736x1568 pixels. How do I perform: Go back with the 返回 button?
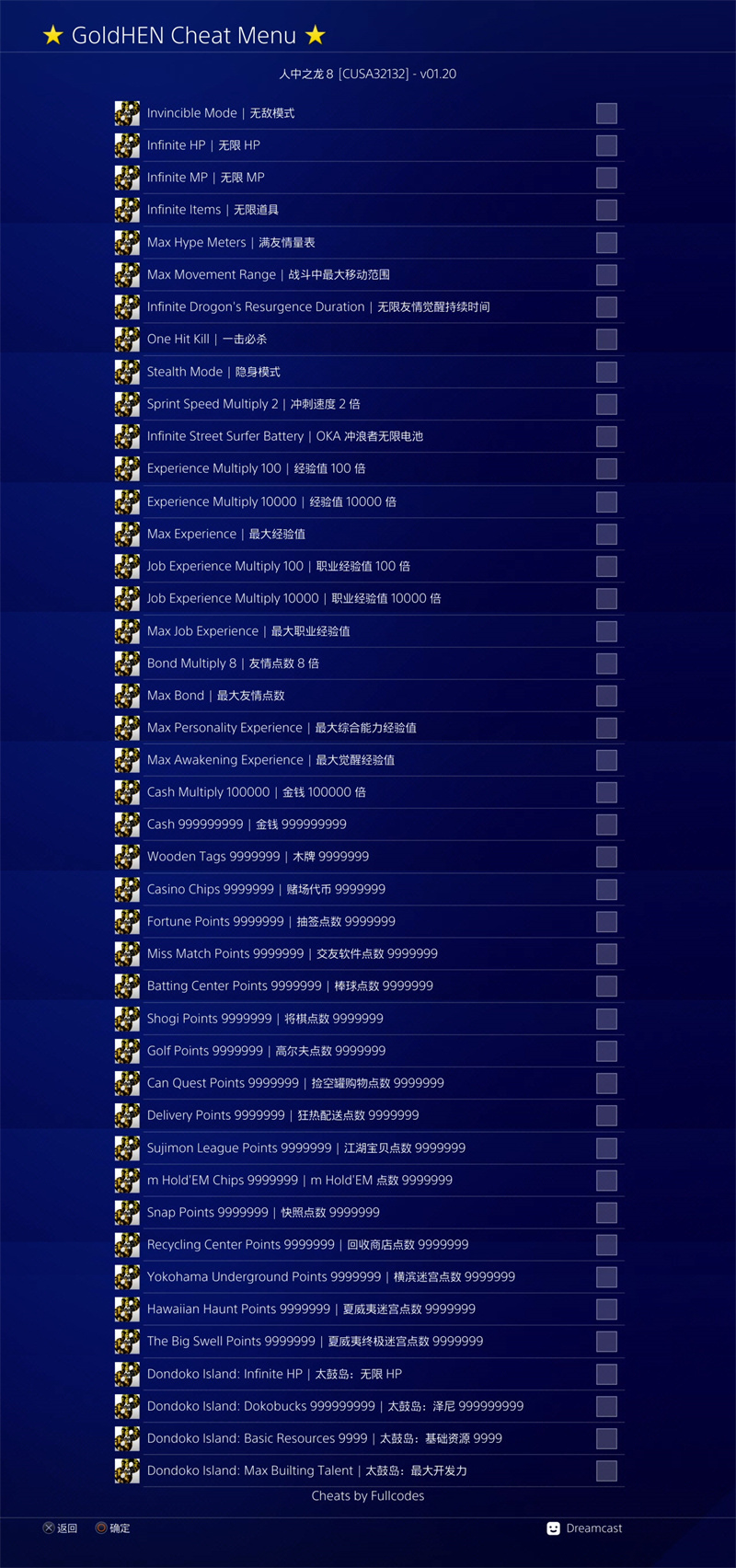[x=60, y=1528]
